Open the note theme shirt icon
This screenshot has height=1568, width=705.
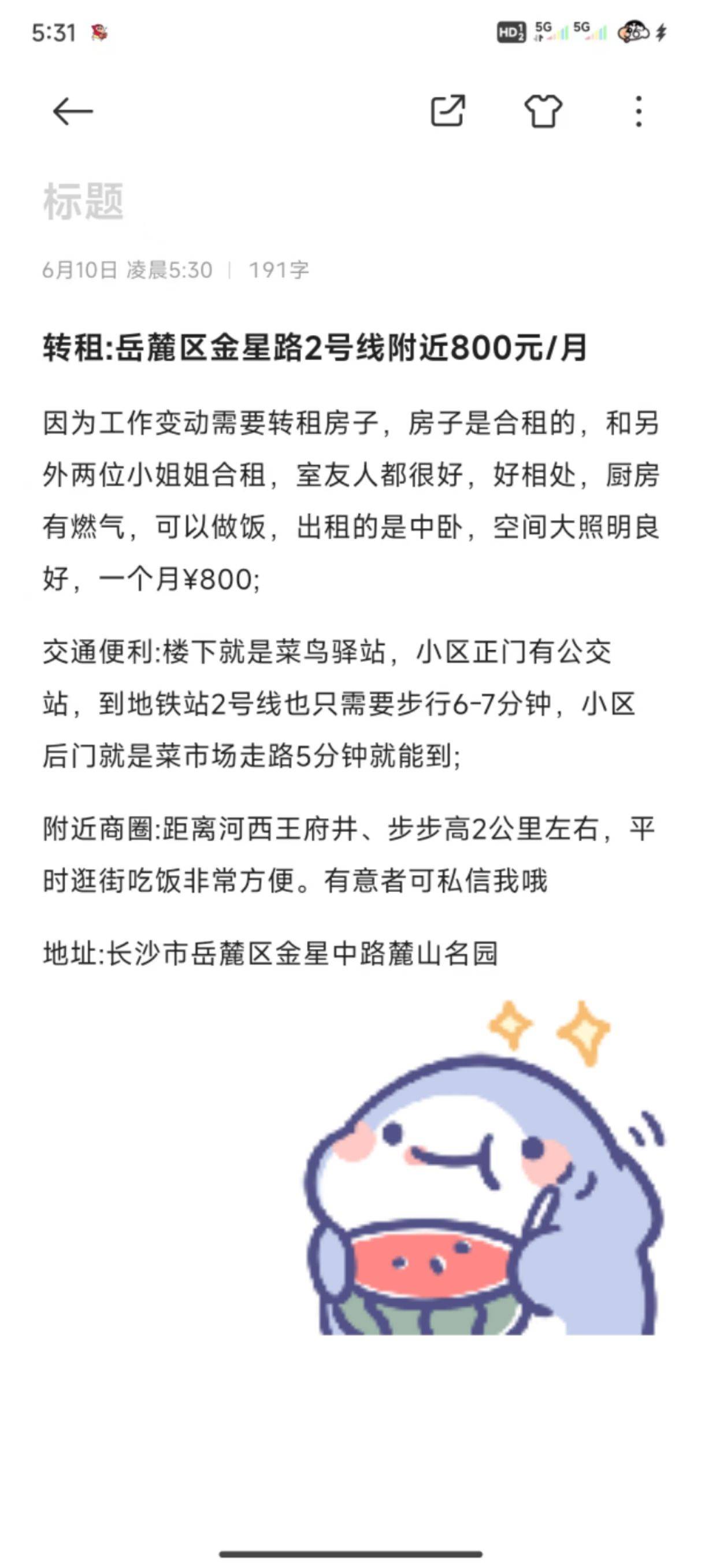tap(543, 111)
